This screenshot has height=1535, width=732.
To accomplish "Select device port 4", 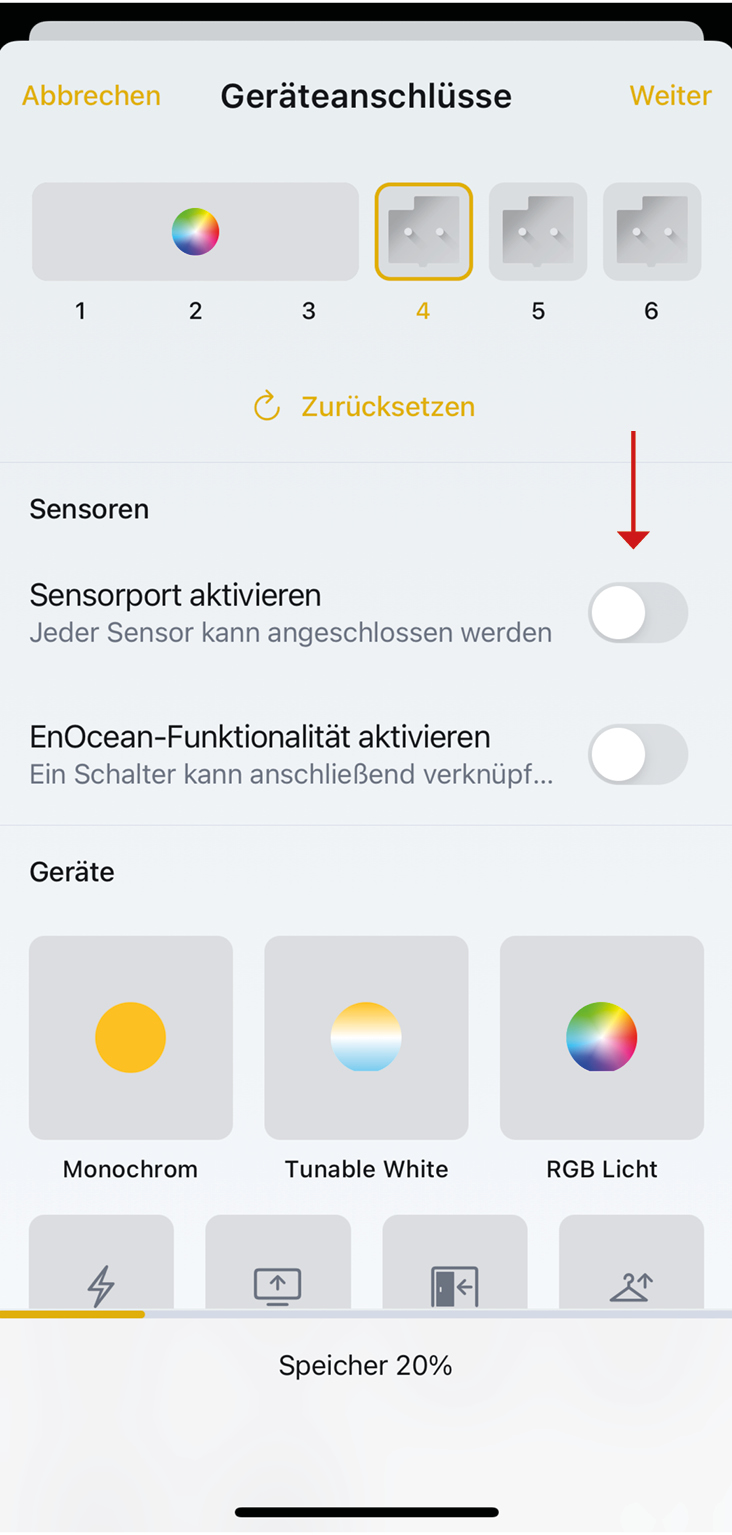I will coord(423,232).
